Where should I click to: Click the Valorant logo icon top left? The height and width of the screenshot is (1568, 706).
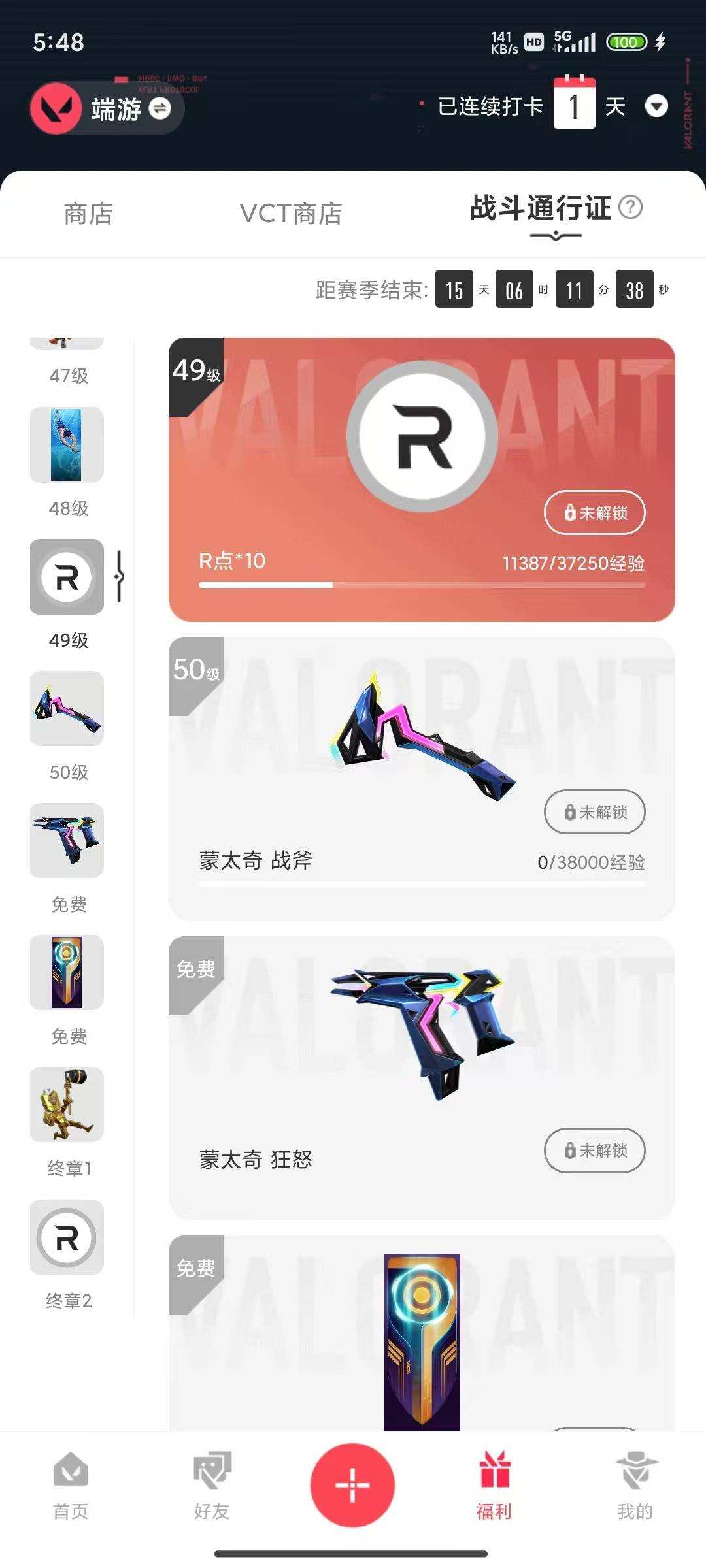pos(58,108)
